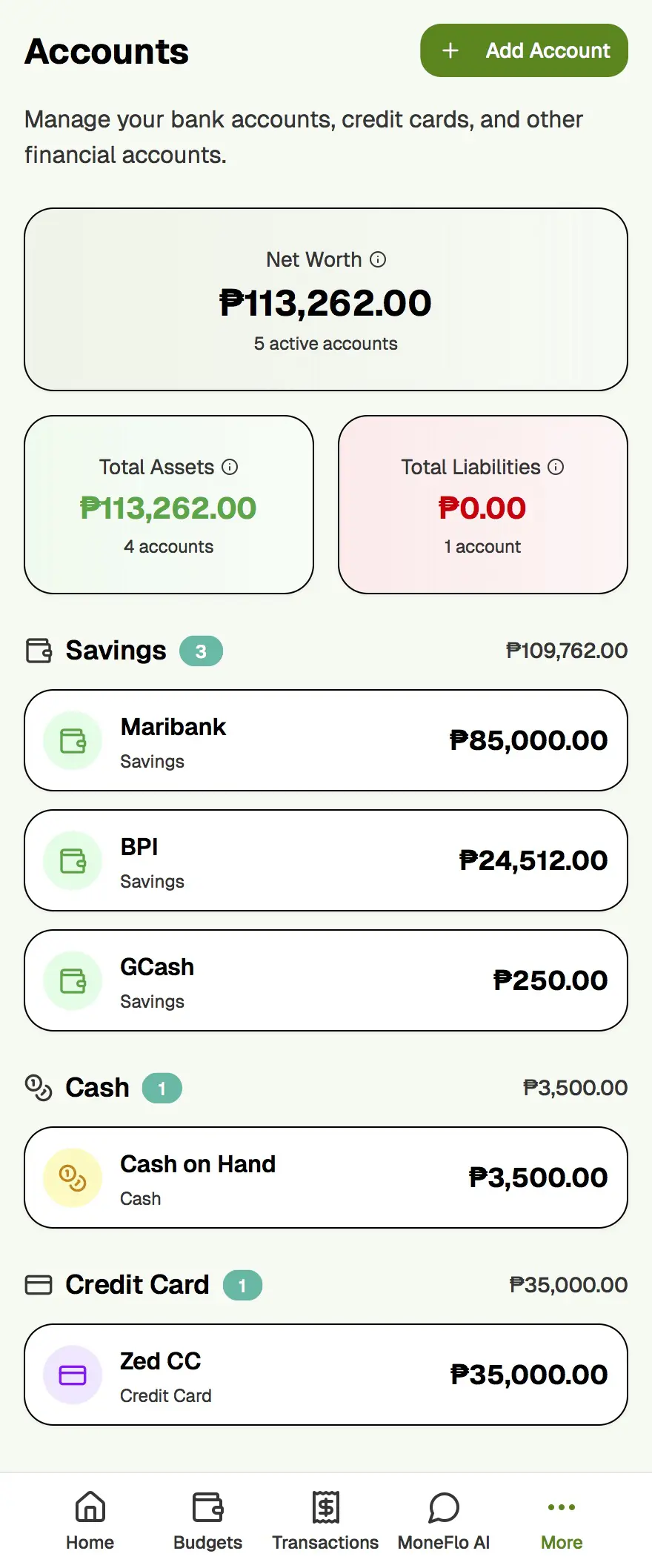Viewport: 652px width, 1568px height.
Task: Open the Net Worth info tooltip
Action: (379, 260)
